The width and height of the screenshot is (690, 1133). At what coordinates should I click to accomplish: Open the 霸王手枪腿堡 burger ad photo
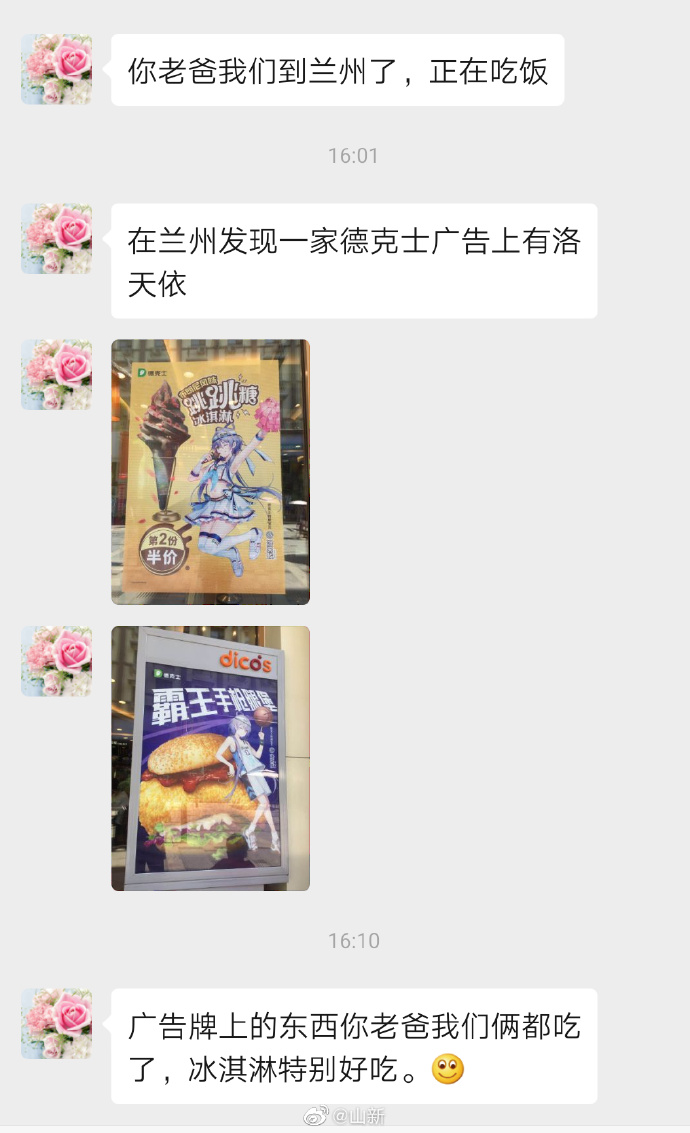click(x=210, y=758)
